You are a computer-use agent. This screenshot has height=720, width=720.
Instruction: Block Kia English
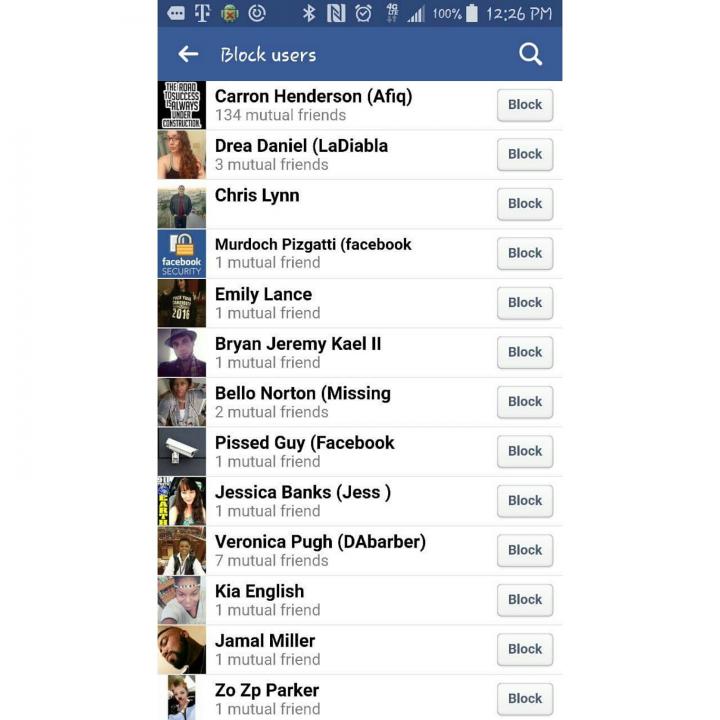click(524, 600)
